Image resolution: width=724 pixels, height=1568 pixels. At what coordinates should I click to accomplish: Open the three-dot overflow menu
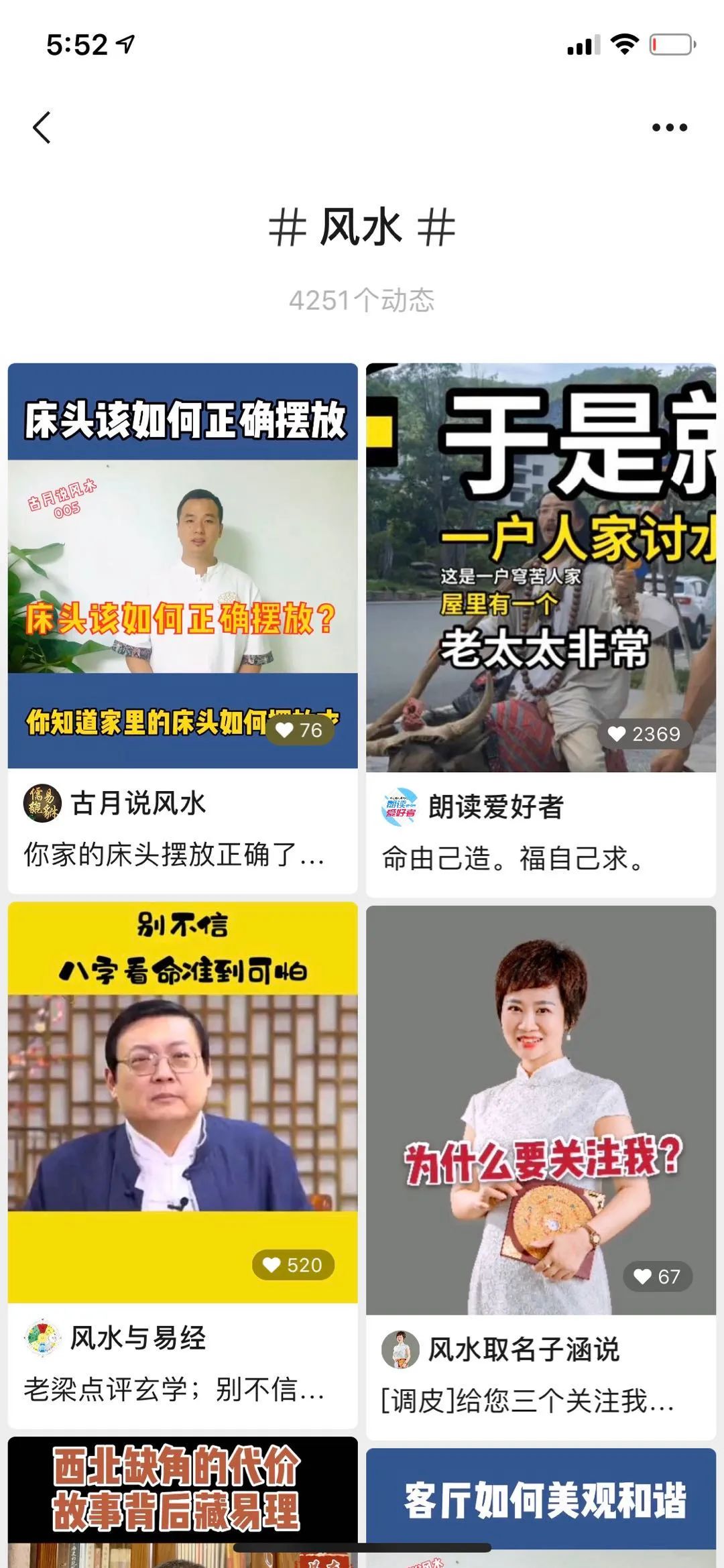pyautogui.click(x=669, y=127)
